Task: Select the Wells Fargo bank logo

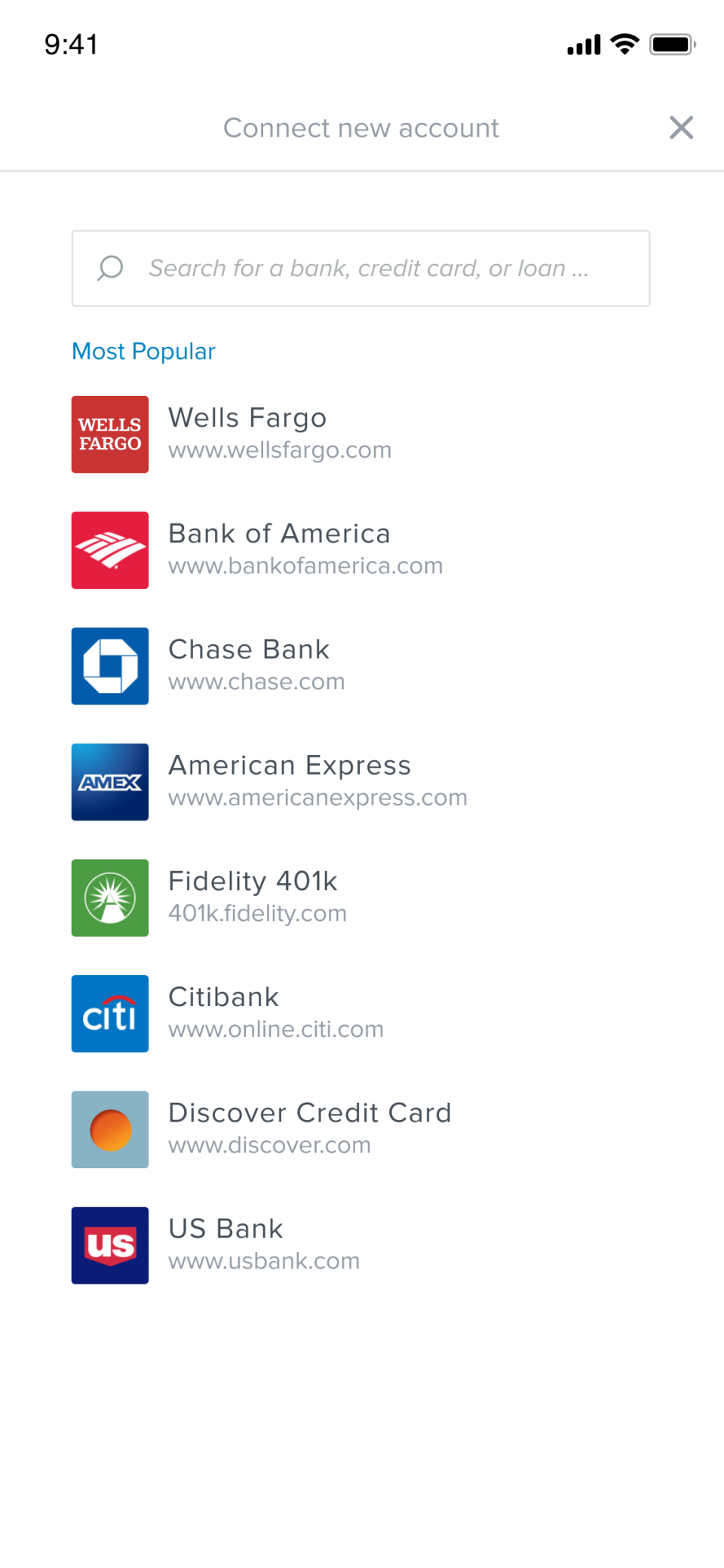Action: pyautogui.click(x=109, y=434)
